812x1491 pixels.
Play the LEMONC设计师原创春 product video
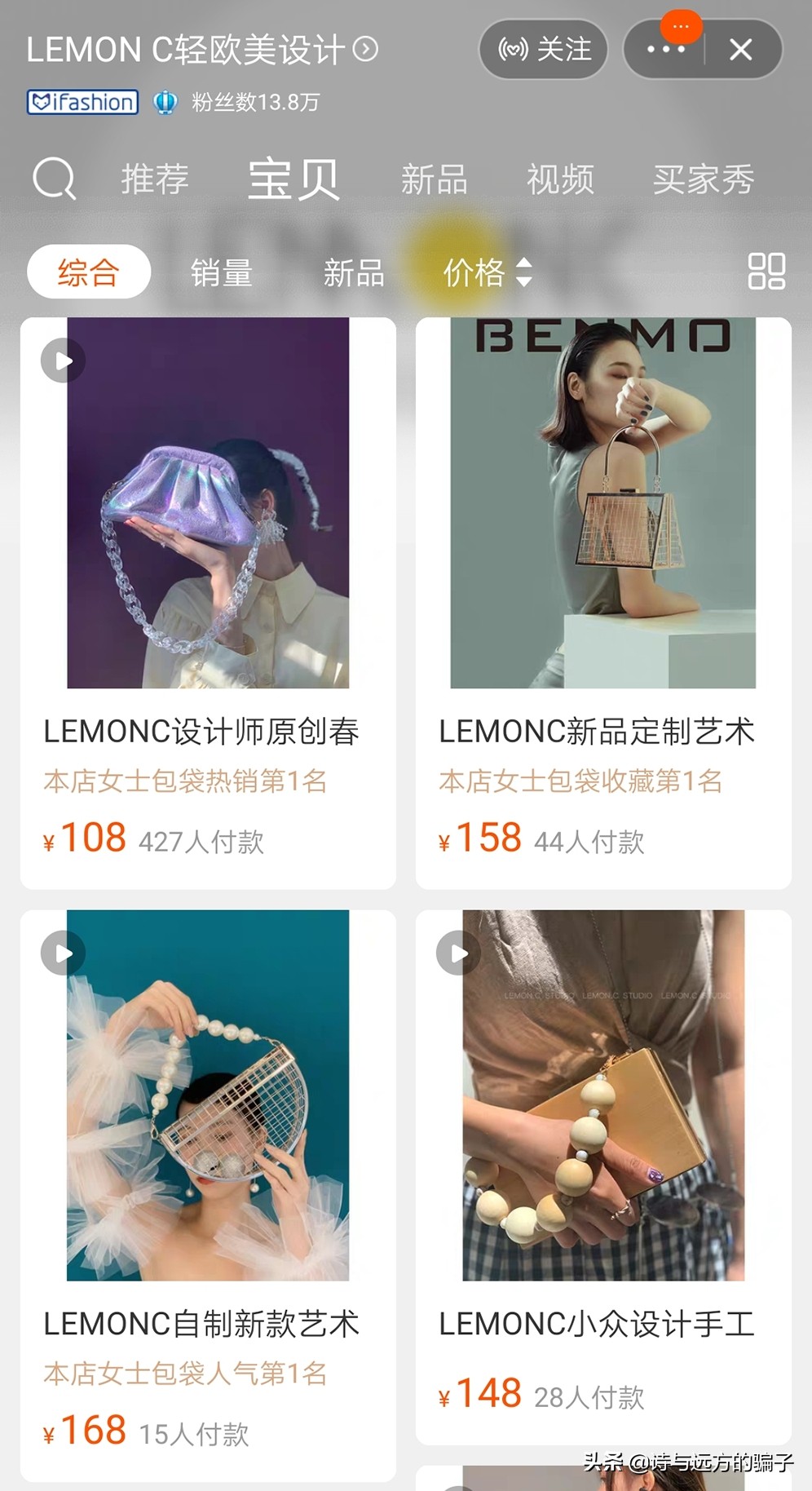click(63, 361)
